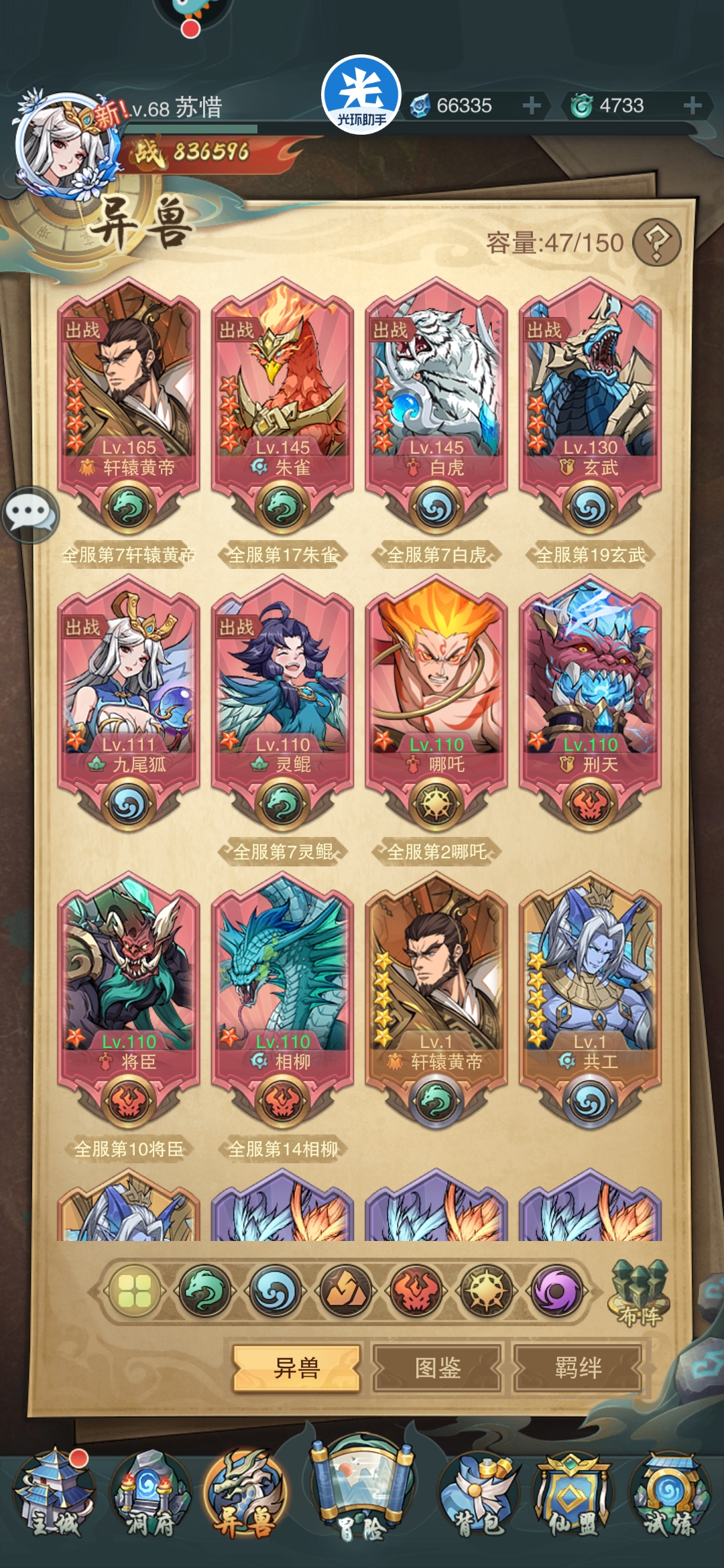This screenshot has width=724, height=1568.
Task: Show all beasts with the grid filter
Action: tap(134, 1290)
